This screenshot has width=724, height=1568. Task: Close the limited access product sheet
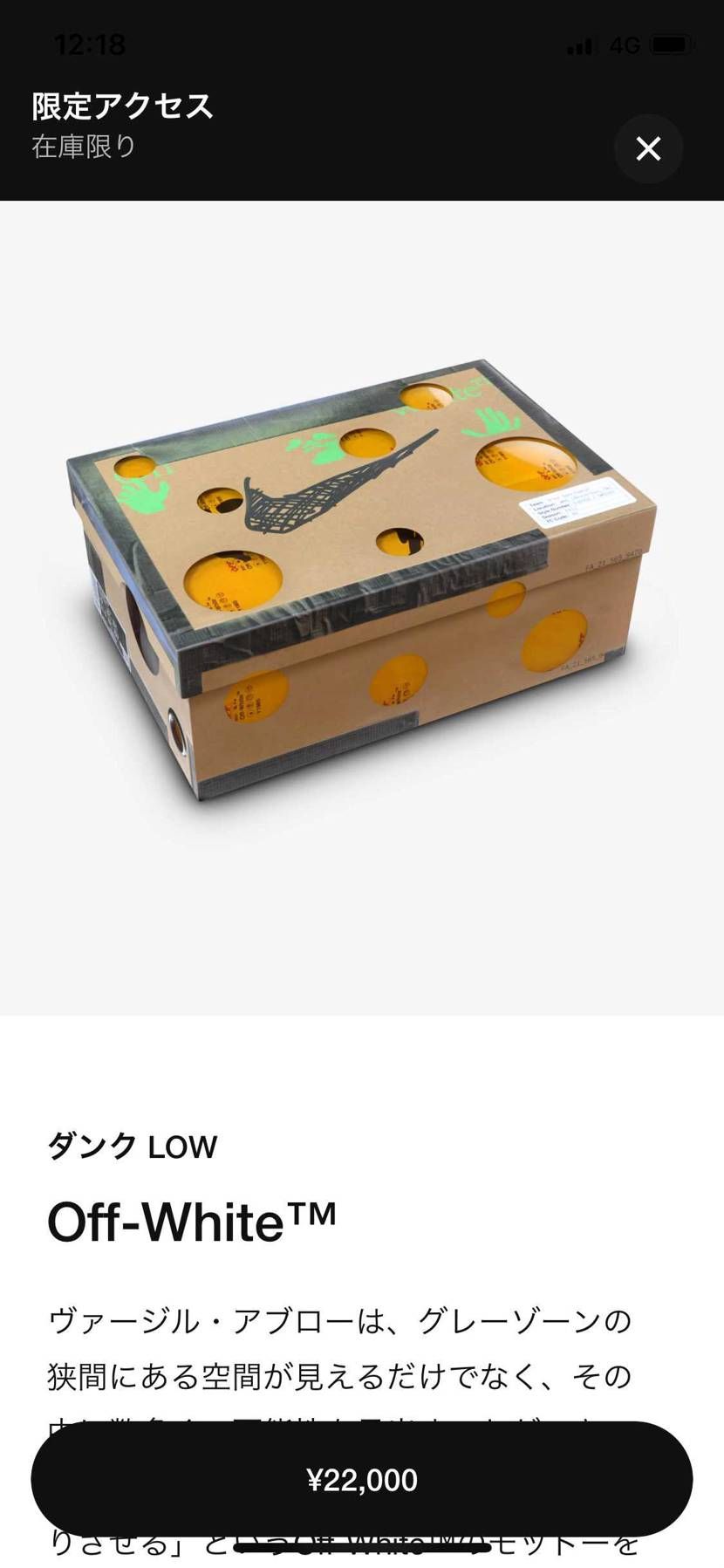pyautogui.click(x=648, y=149)
